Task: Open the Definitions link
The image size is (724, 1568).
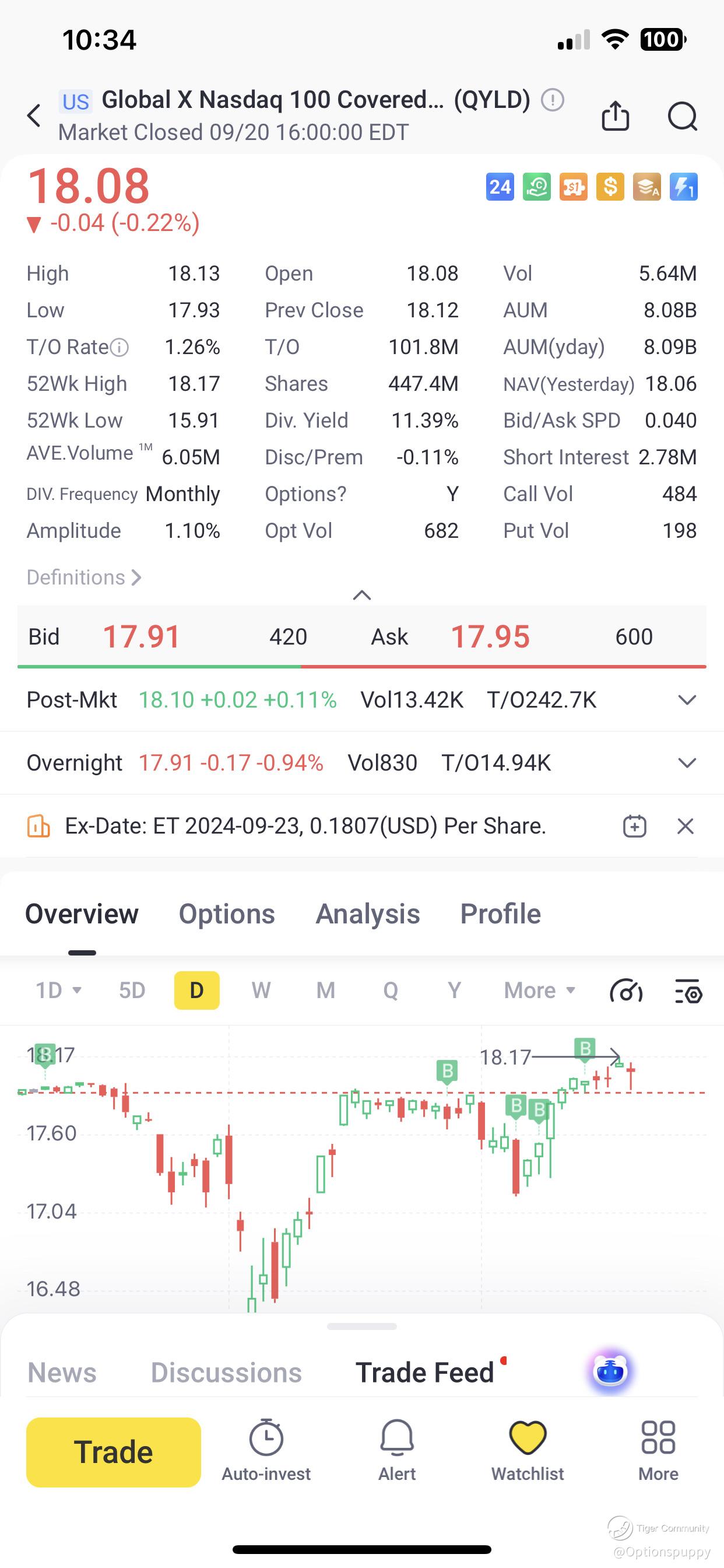Action: 84,577
